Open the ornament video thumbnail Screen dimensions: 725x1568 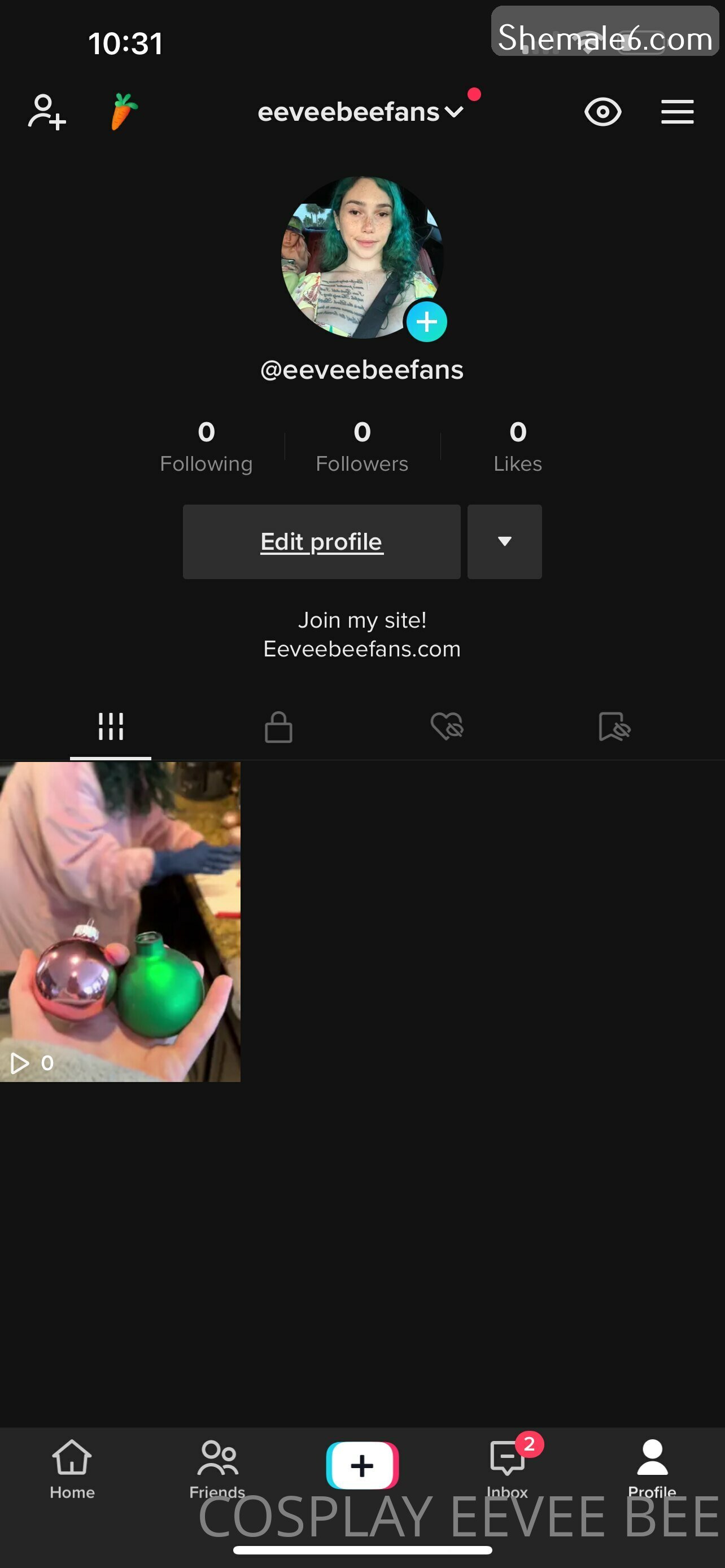point(120,921)
